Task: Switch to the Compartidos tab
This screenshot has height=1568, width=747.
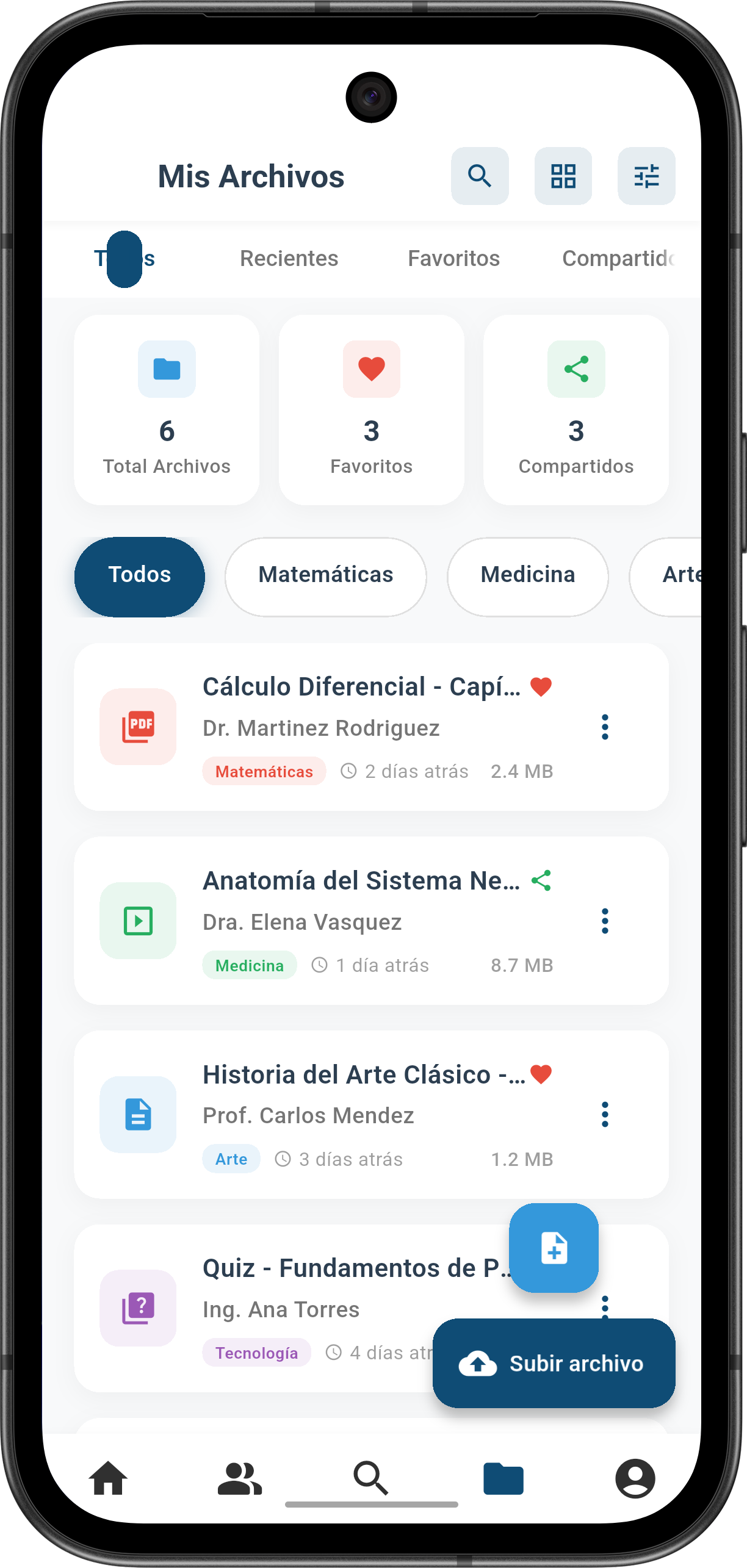Action: tap(618, 259)
